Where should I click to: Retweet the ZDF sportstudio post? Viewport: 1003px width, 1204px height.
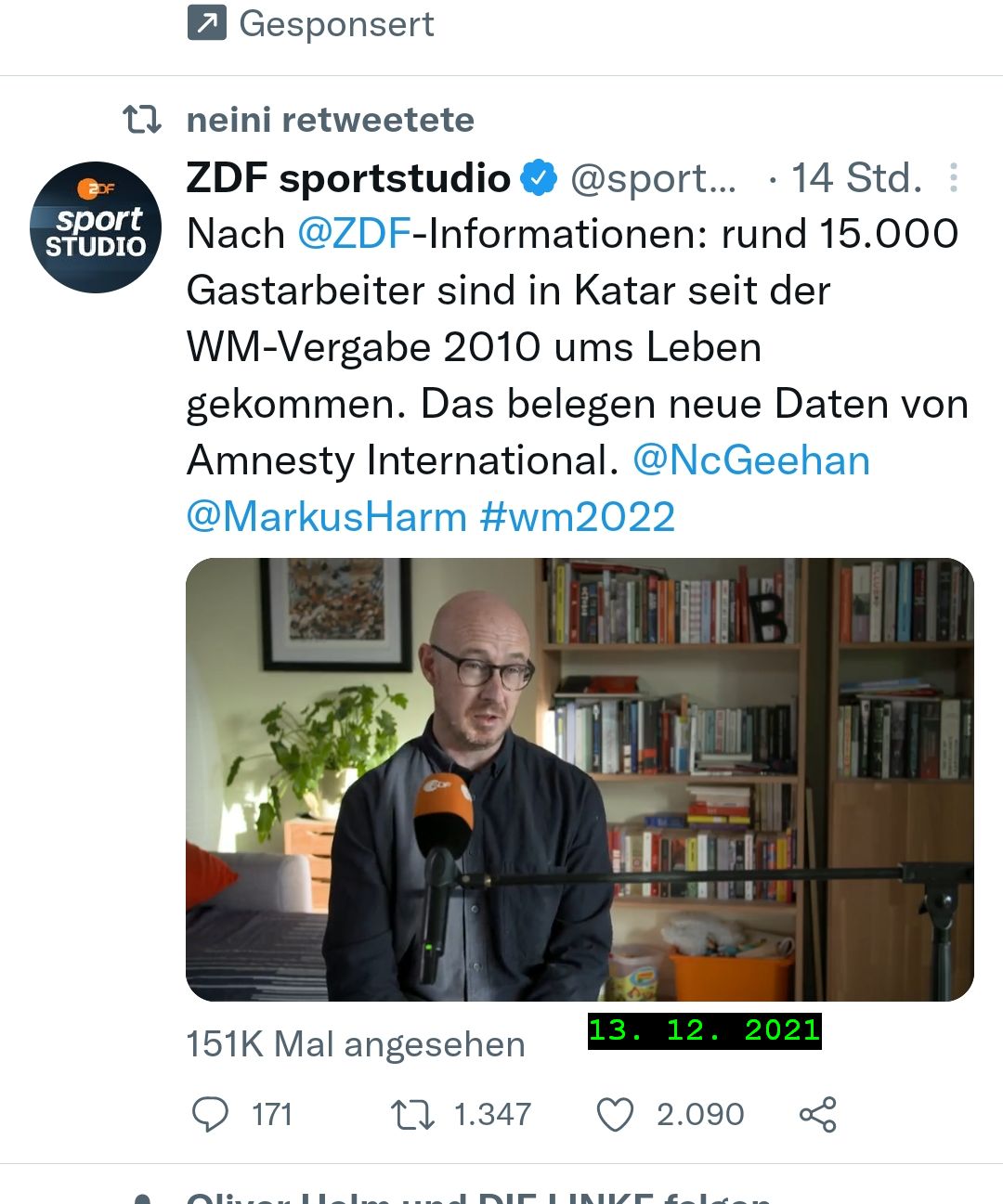(x=412, y=1114)
